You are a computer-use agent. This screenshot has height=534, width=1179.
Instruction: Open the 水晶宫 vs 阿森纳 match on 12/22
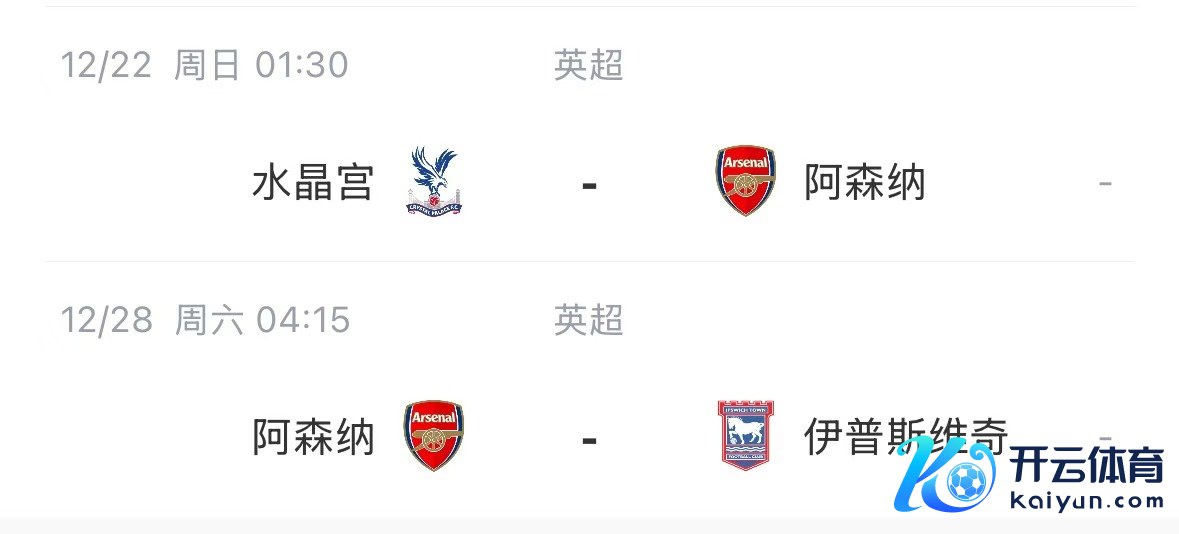coord(589,184)
